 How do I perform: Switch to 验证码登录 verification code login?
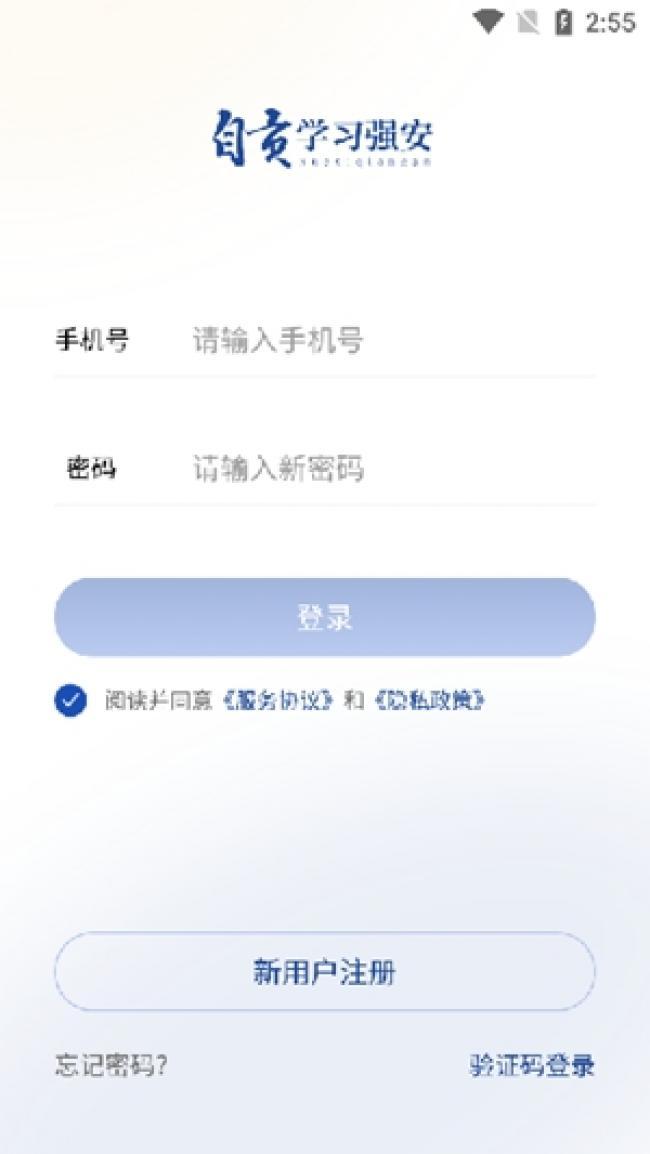531,1065
